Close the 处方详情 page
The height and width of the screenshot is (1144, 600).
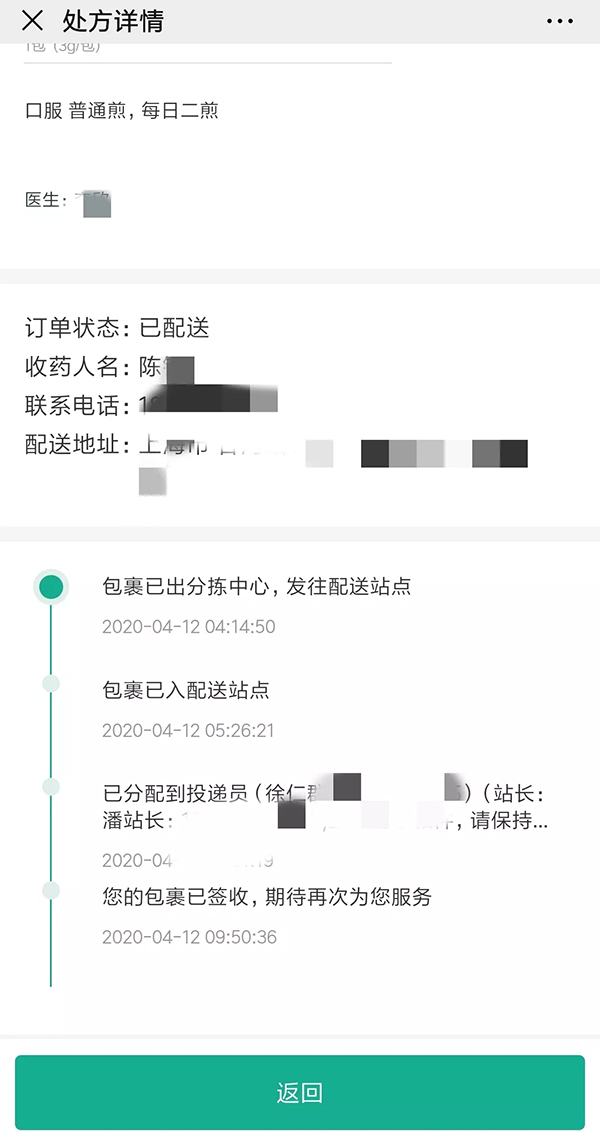pyautogui.click(x=32, y=21)
